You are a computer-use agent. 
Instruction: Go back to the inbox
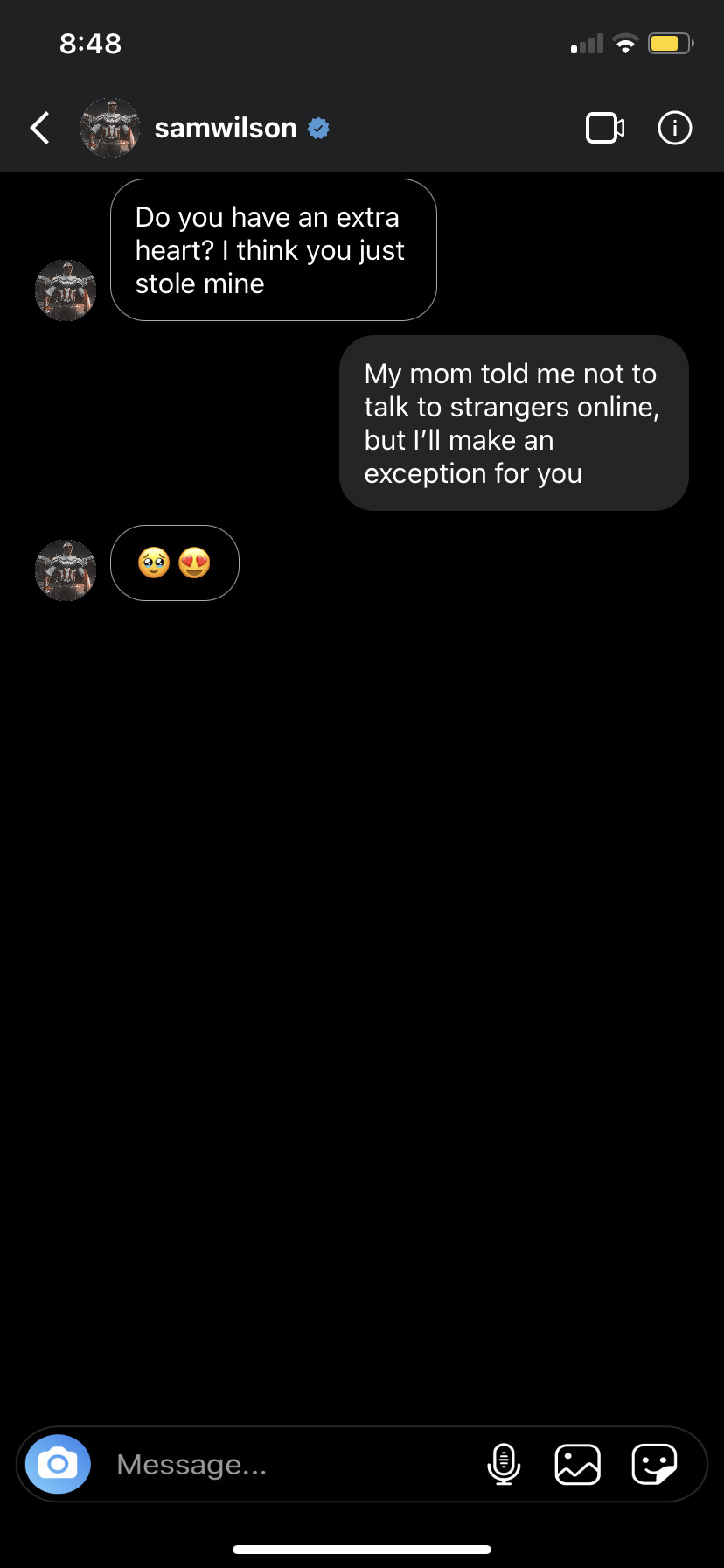tap(40, 128)
